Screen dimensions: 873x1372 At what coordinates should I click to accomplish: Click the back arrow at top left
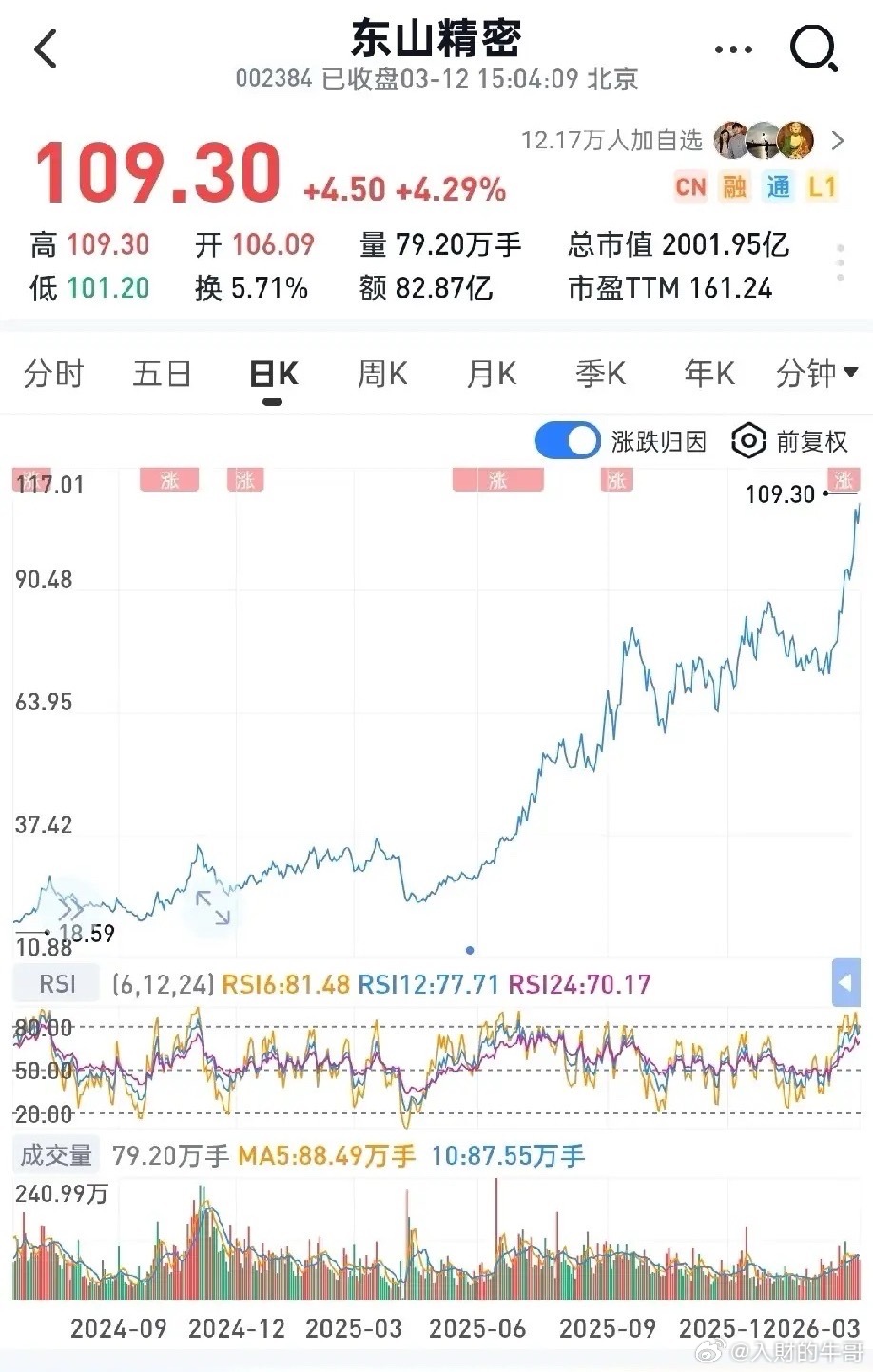[x=47, y=48]
